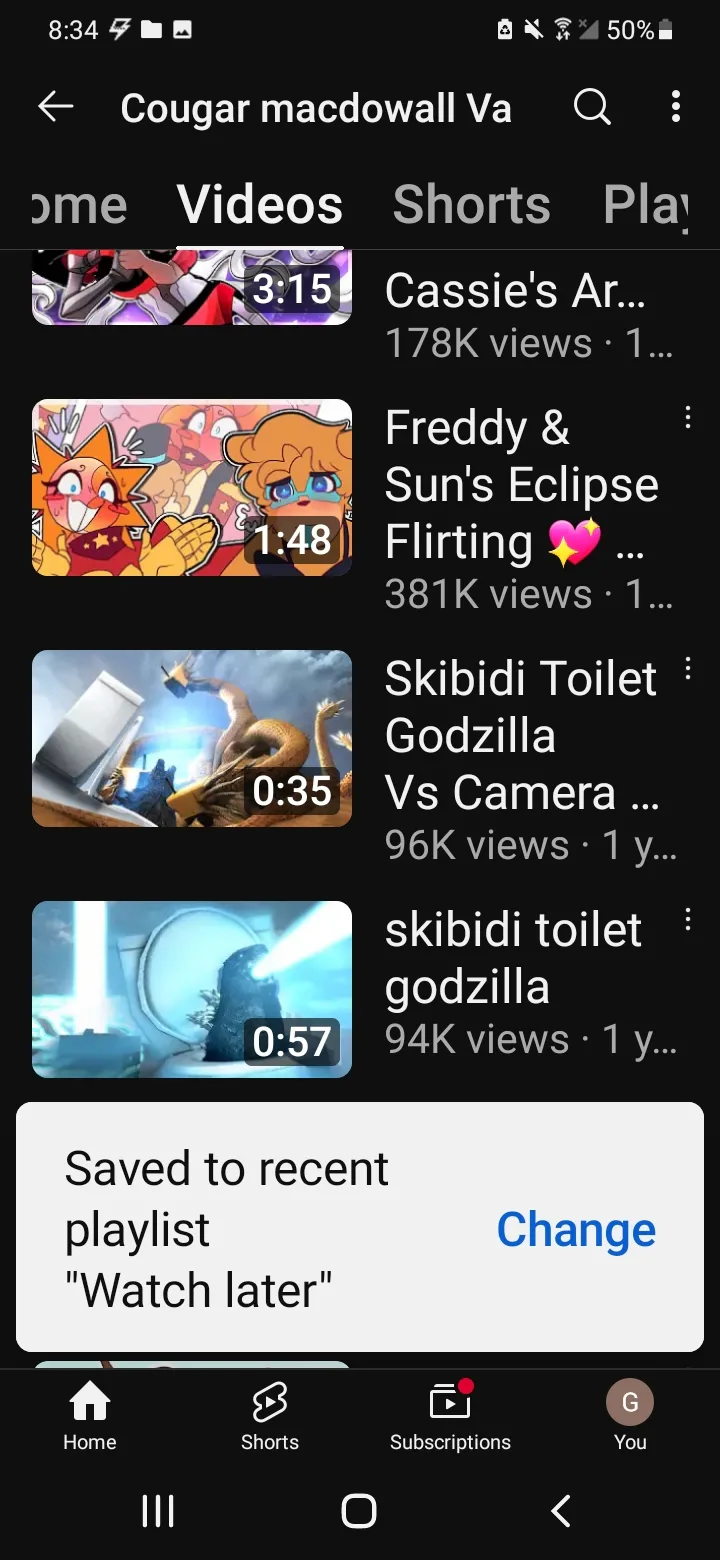Screen dimensions: 720x1560
Task: Tap Change to pick another playlist
Action: (576, 1229)
